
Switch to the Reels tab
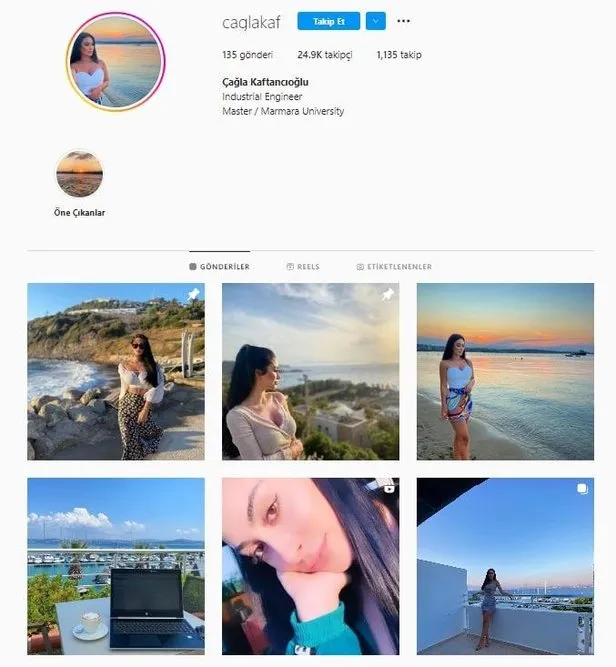point(303,267)
